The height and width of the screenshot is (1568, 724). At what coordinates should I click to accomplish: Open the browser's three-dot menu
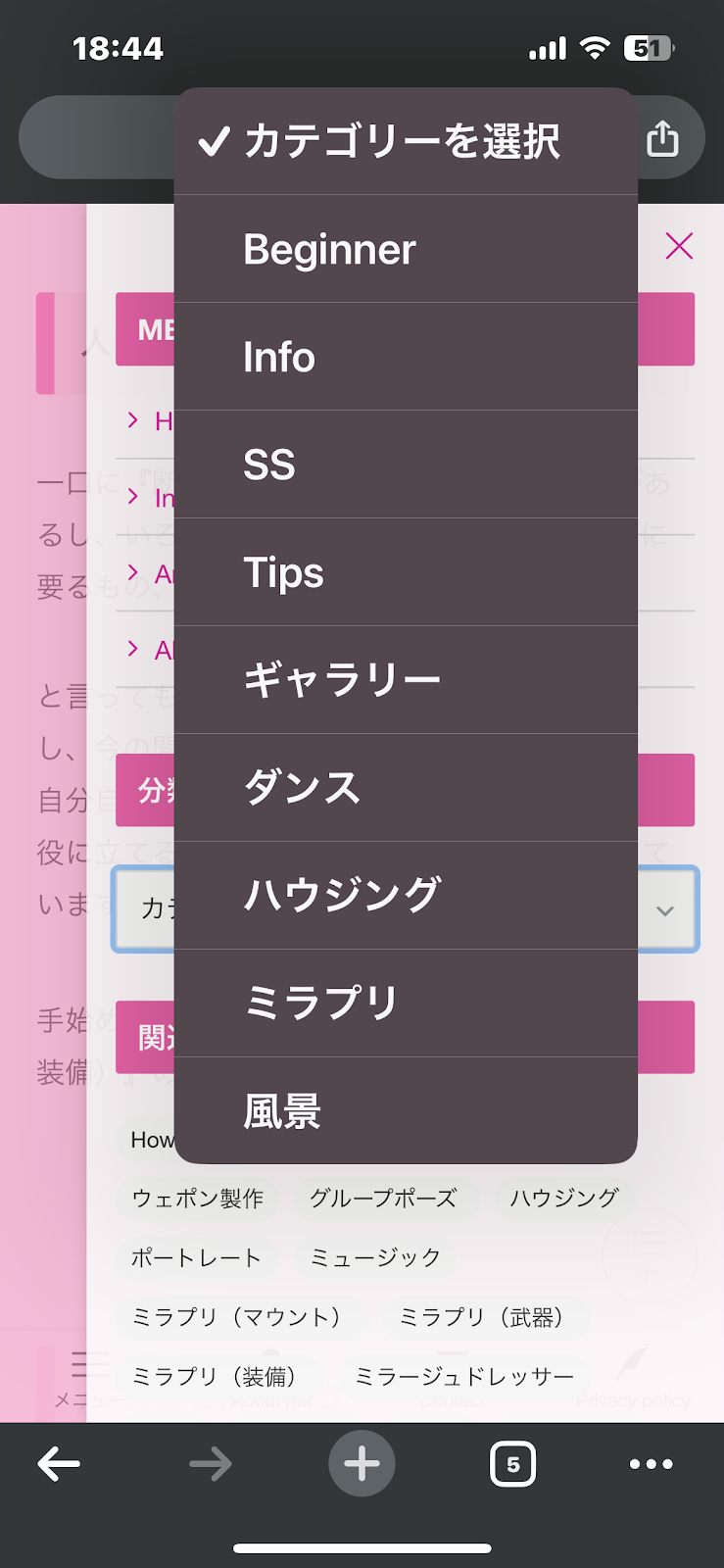tap(651, 1464)
